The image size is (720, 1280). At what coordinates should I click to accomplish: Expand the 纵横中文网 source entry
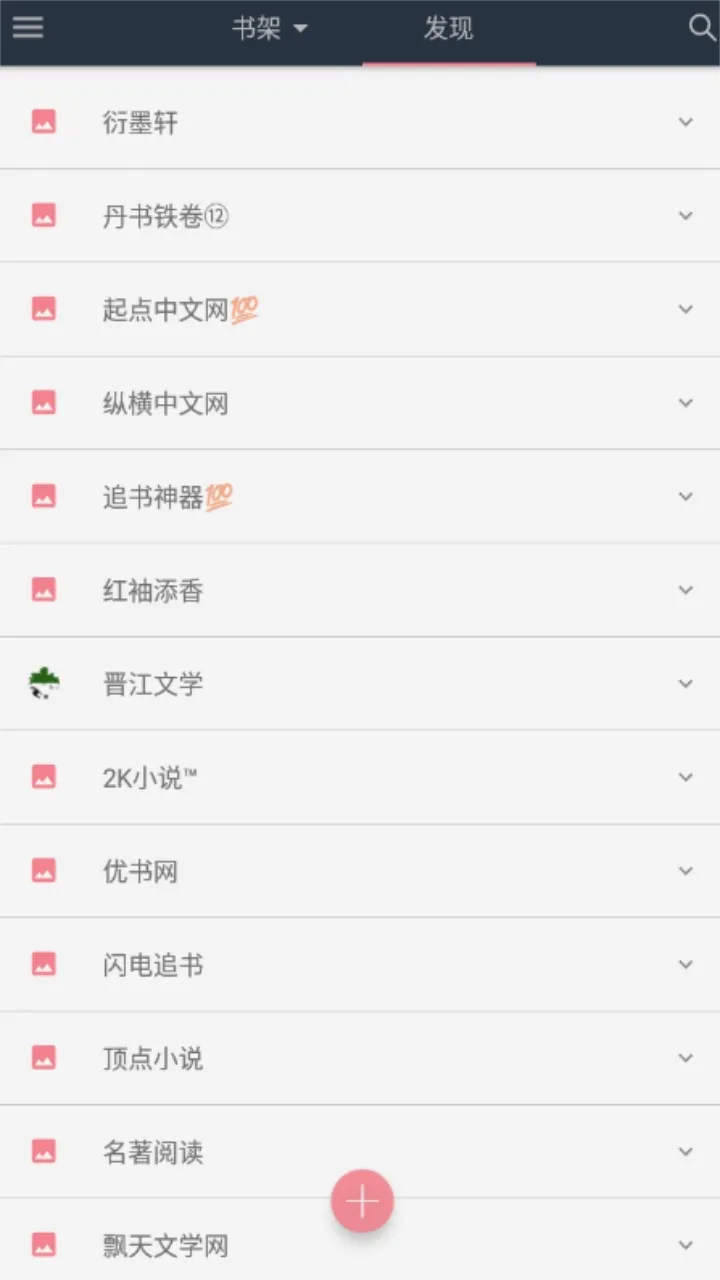(685, 403)
